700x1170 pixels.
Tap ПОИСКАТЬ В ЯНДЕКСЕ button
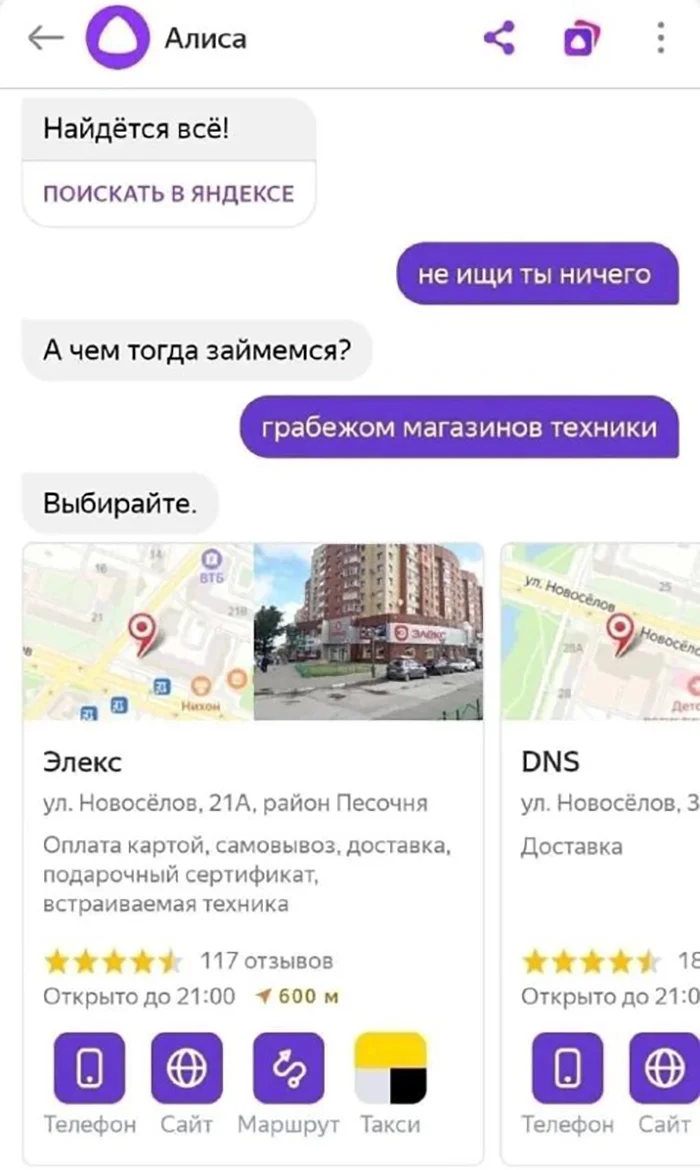click(168, 194)
